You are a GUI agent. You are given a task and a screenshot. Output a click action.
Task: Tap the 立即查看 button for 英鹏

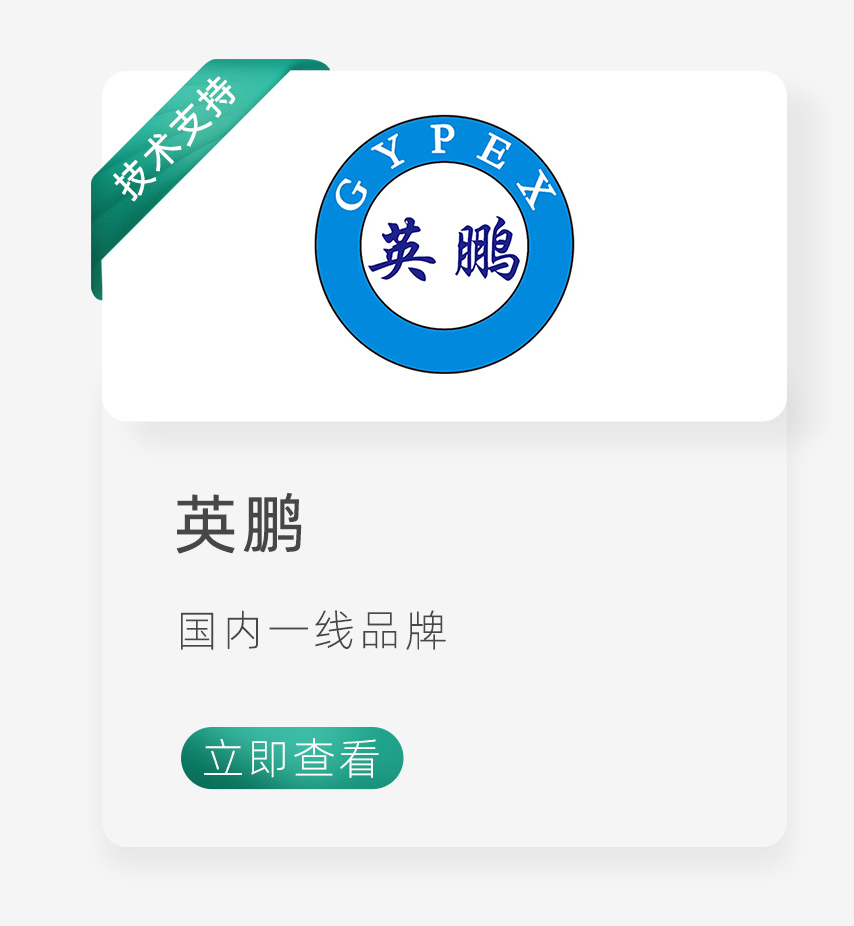pos(292,758)
